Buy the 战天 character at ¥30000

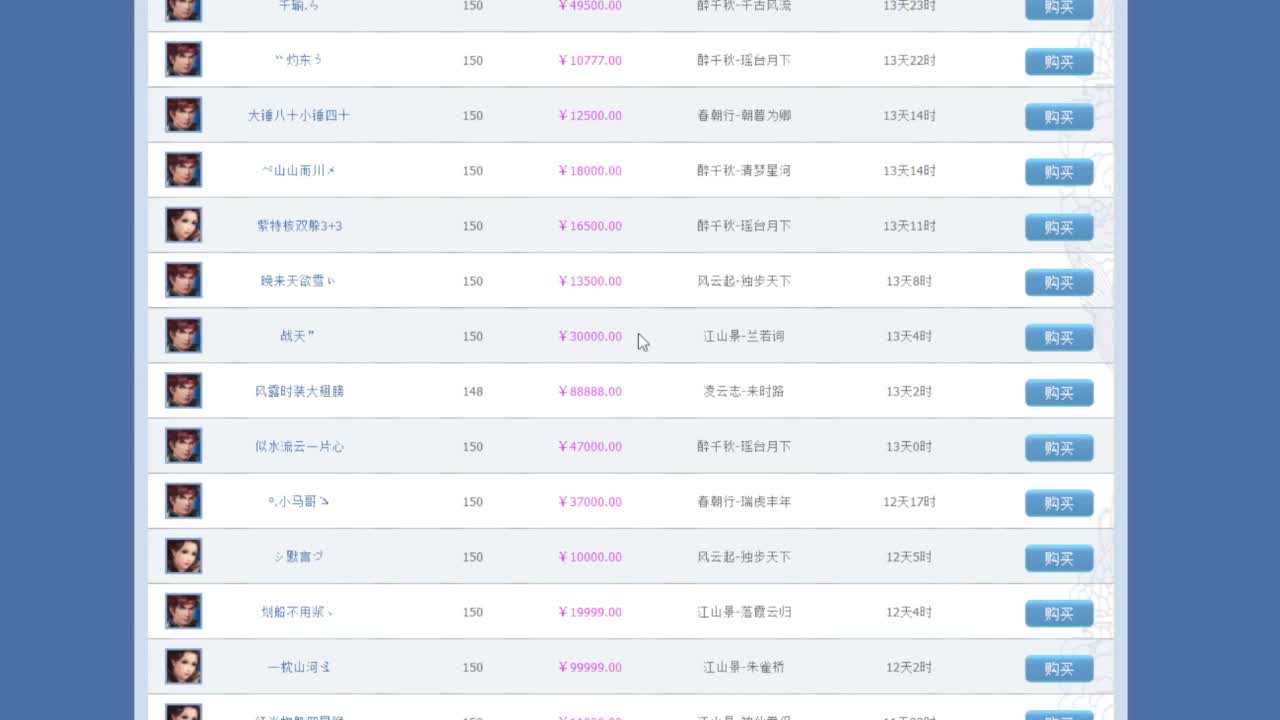click(1058, 337)
